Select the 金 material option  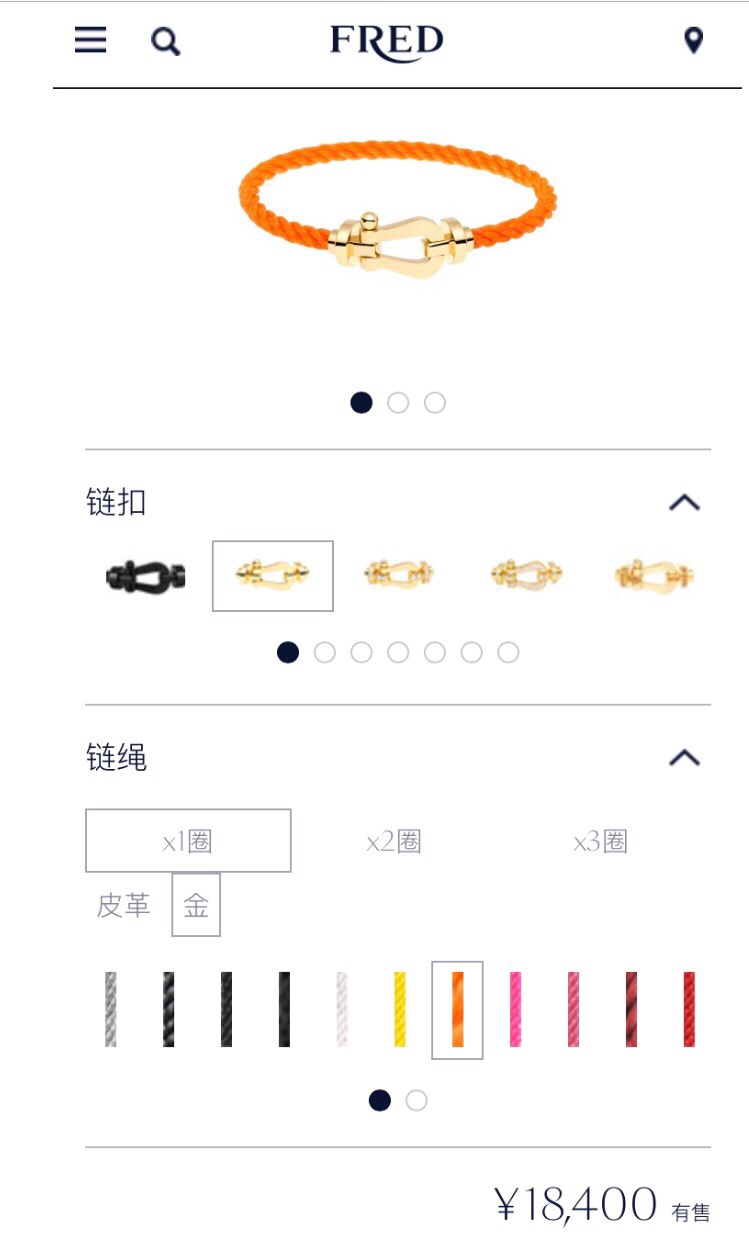coord(196,905)
